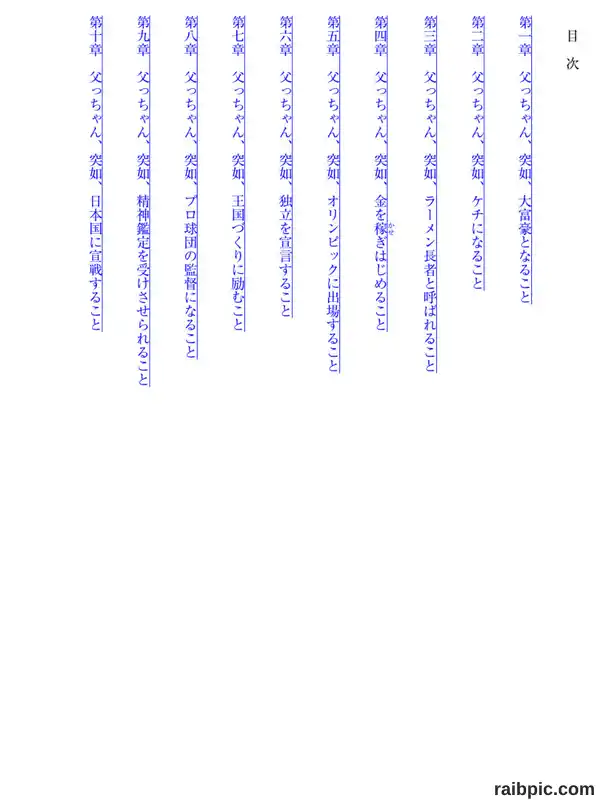600x800 pixels.
Task: Open chapter 6, 独立を宣言すること
Action: click(286, 166)
